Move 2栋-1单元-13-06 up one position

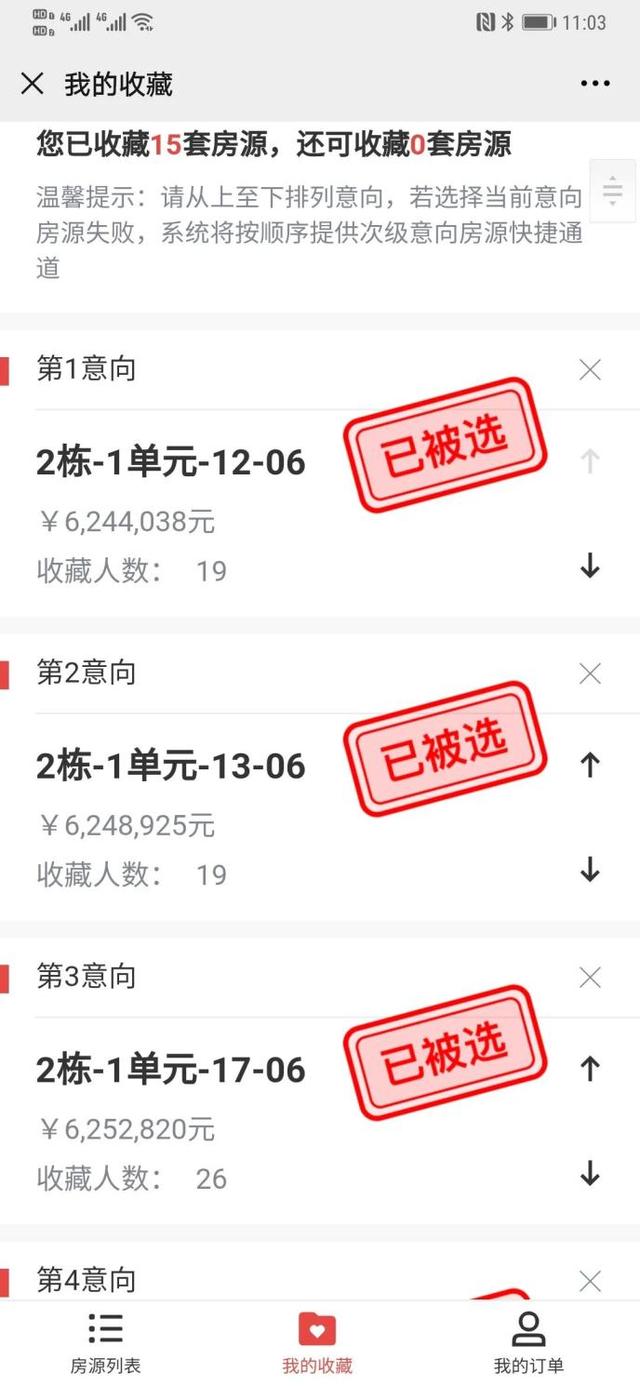590,765
